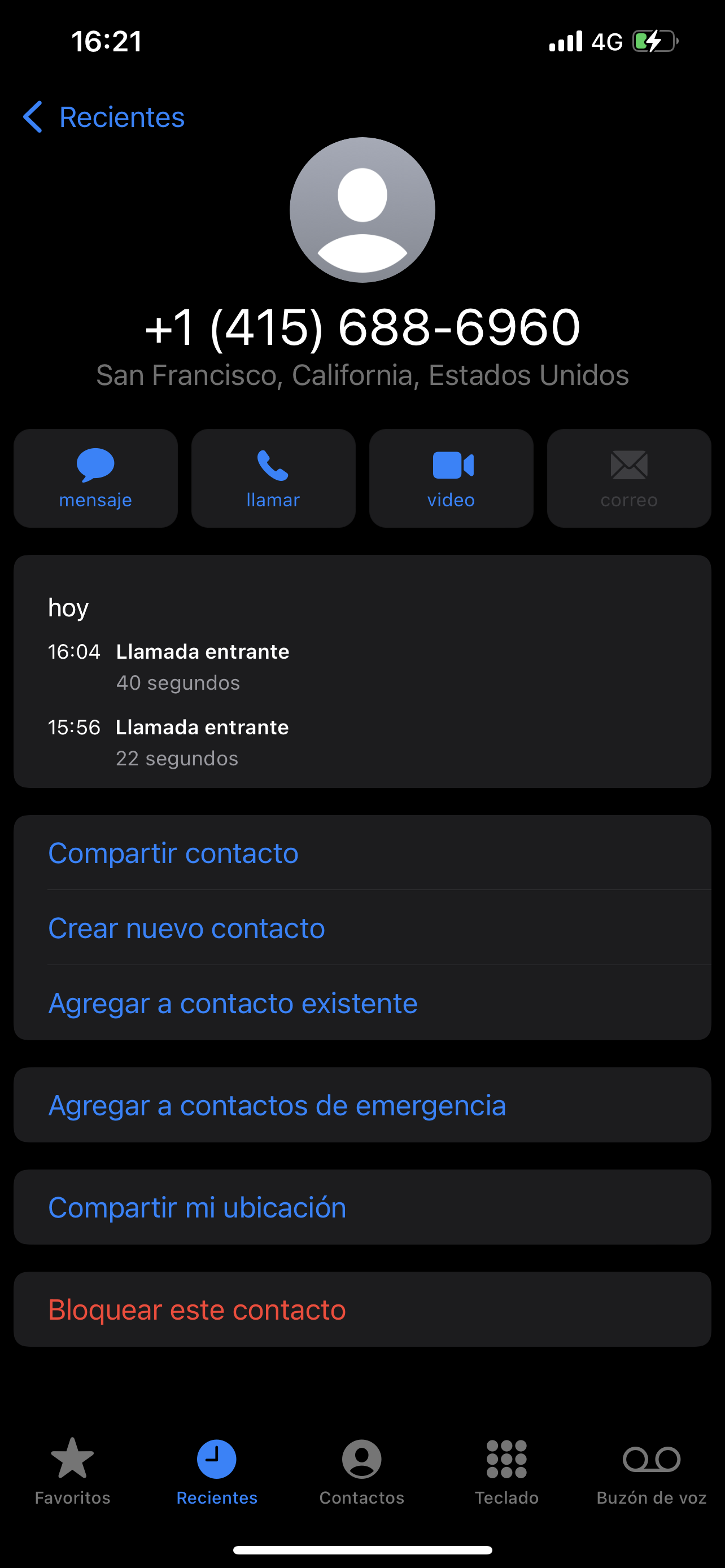Select Compartir contacto
The image size is (725, 1568).
click(173, 853)
